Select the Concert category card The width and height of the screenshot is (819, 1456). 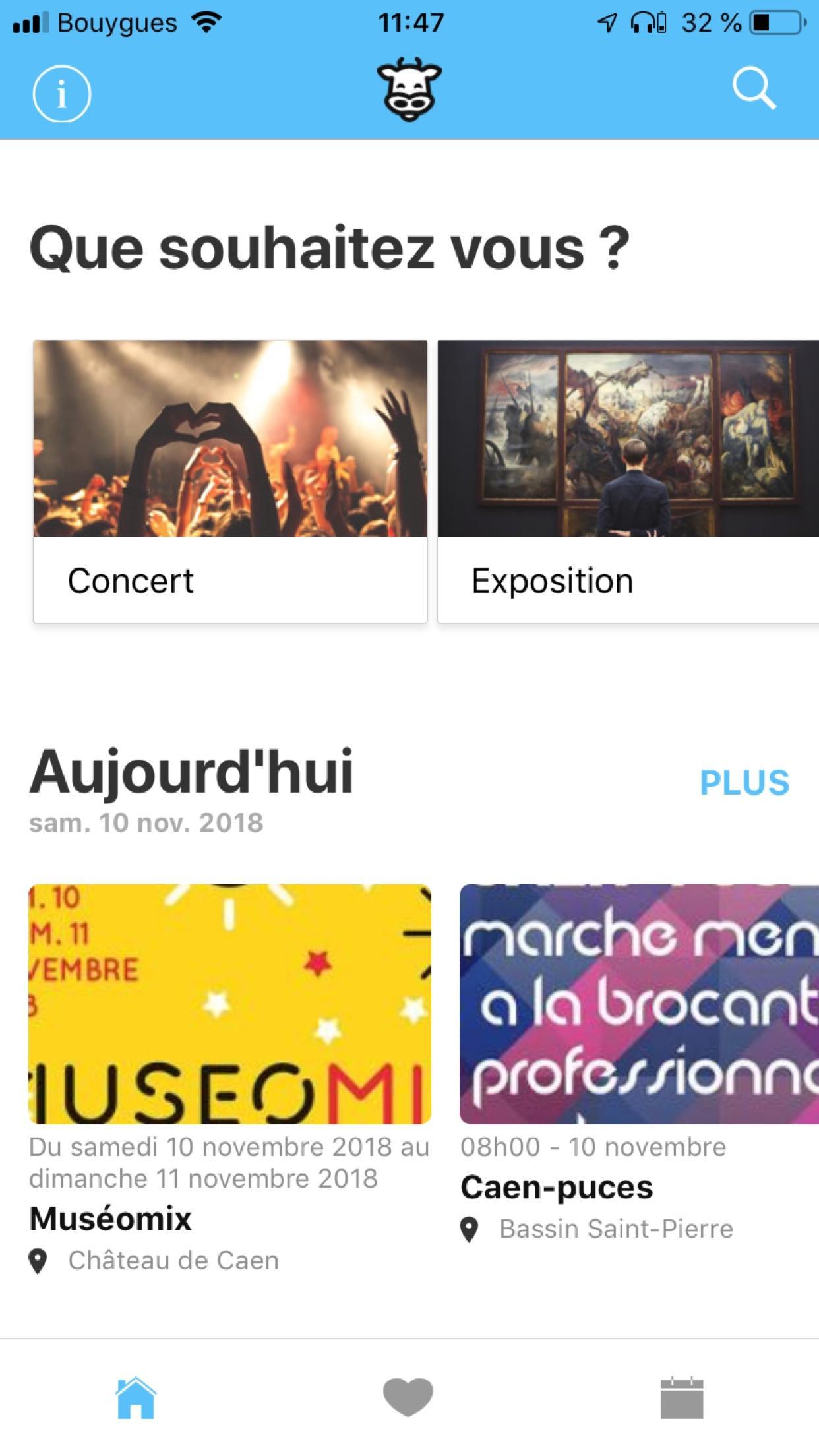tap(230, 481)
